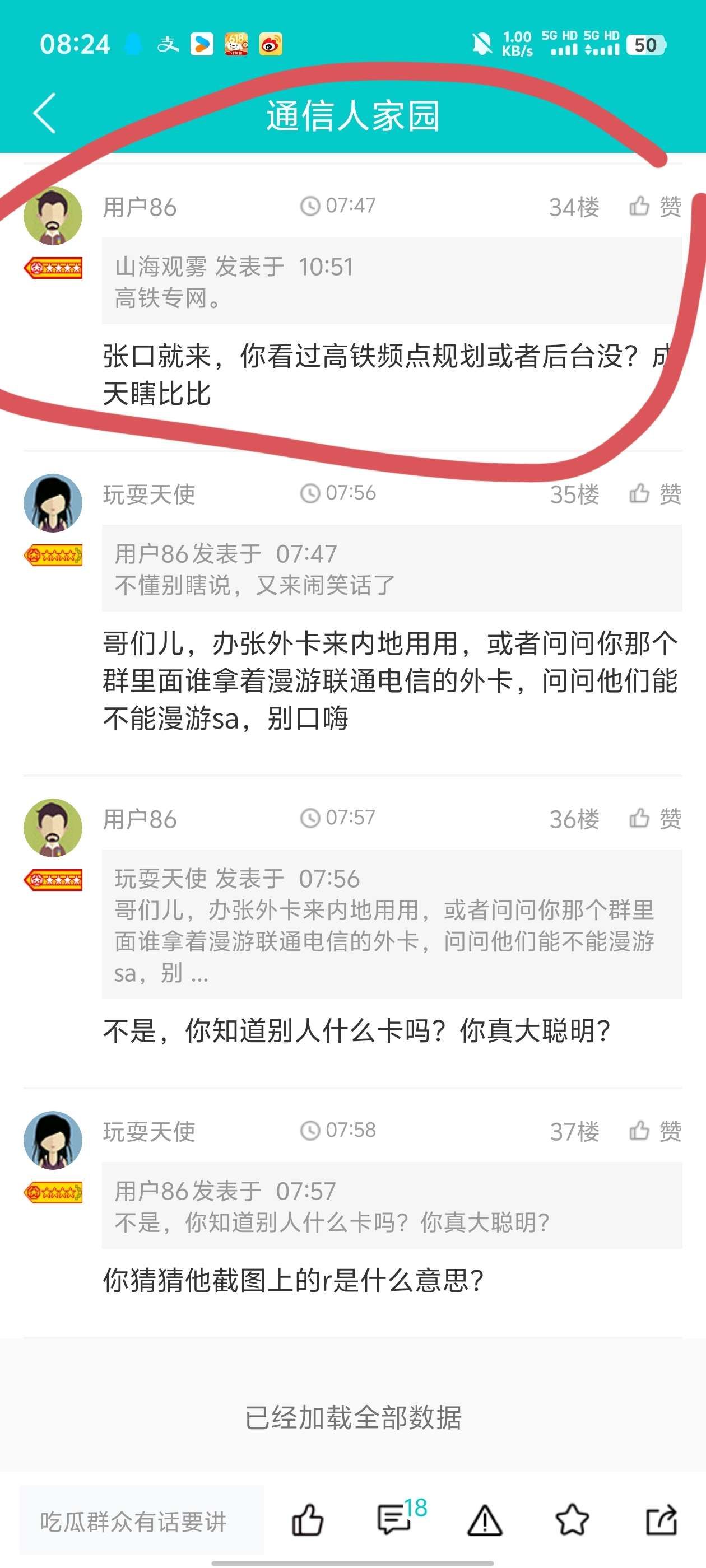706x1568 pixels.
Task: Open 用户86's avatar on 34楼
Action: 53,216
